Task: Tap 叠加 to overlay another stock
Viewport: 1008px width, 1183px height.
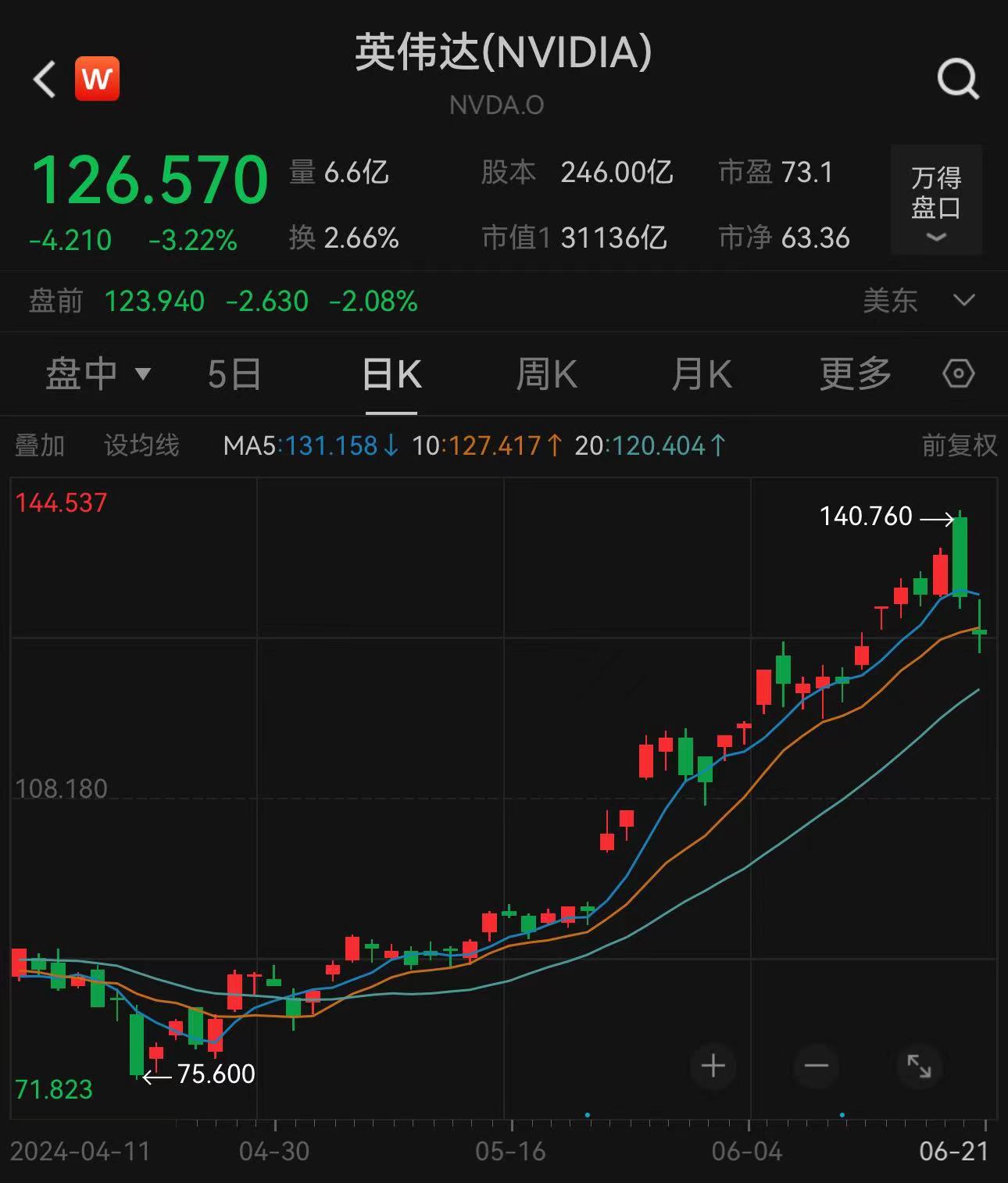Action: (x=40, y=446)
